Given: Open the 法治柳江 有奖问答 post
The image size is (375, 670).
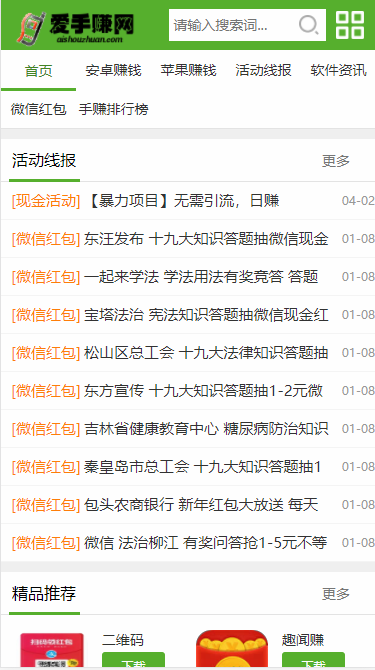Looking at the screenshot, I should 205,543.
